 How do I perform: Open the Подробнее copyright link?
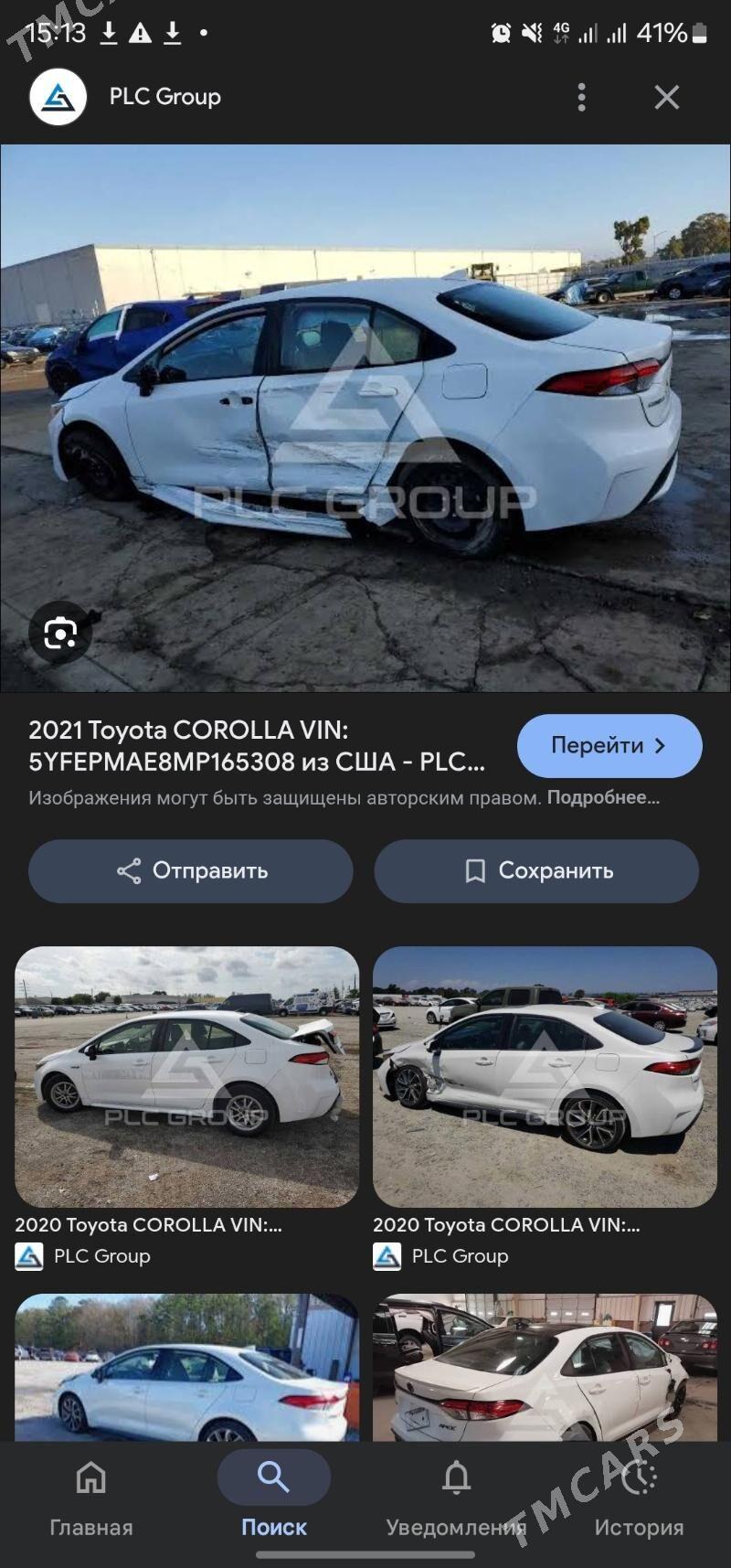point(602,797)
